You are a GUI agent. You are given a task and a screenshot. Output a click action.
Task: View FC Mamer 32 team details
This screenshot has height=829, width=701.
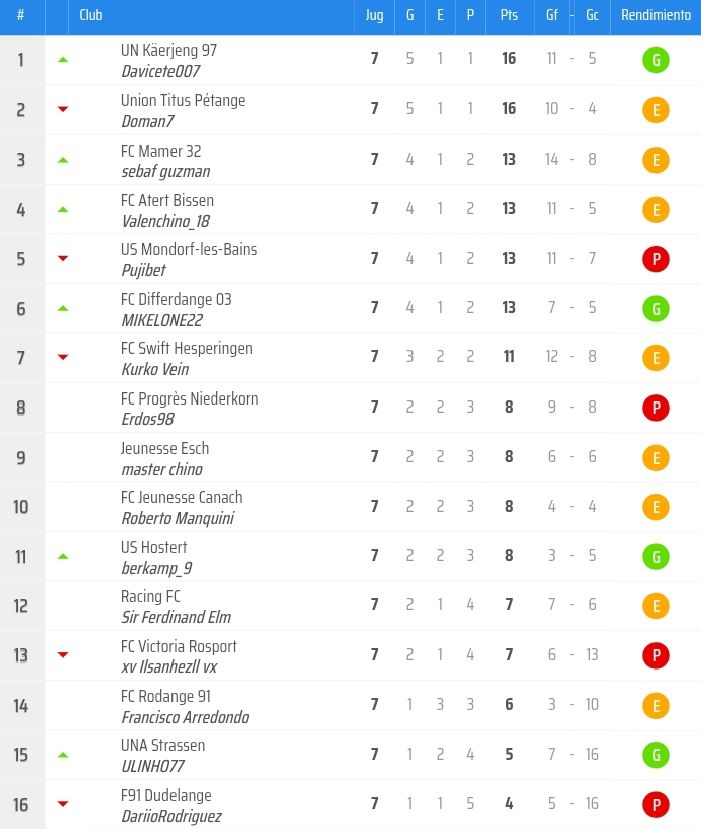click(x=161, y=151)
